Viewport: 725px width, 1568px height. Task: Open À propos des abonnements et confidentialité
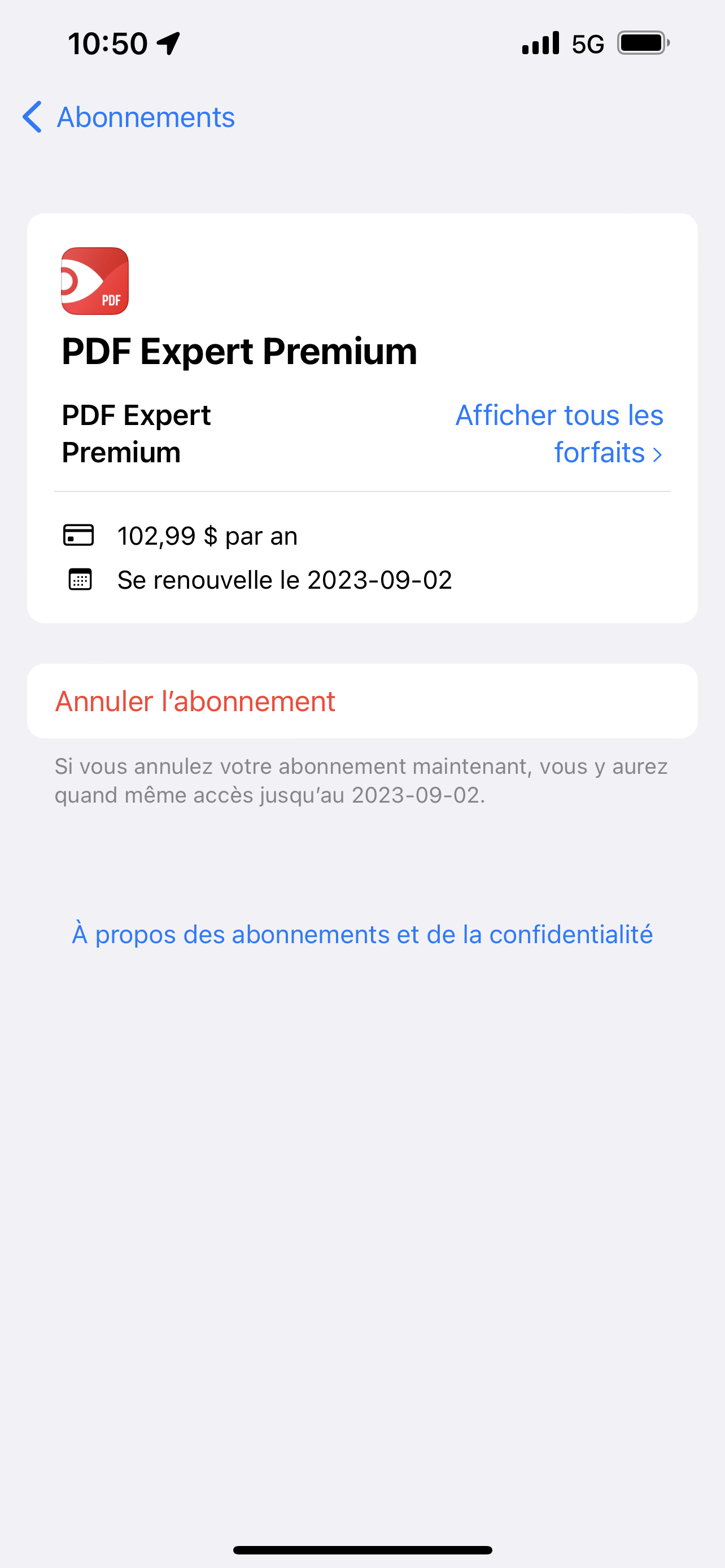(x=362, y=934)
